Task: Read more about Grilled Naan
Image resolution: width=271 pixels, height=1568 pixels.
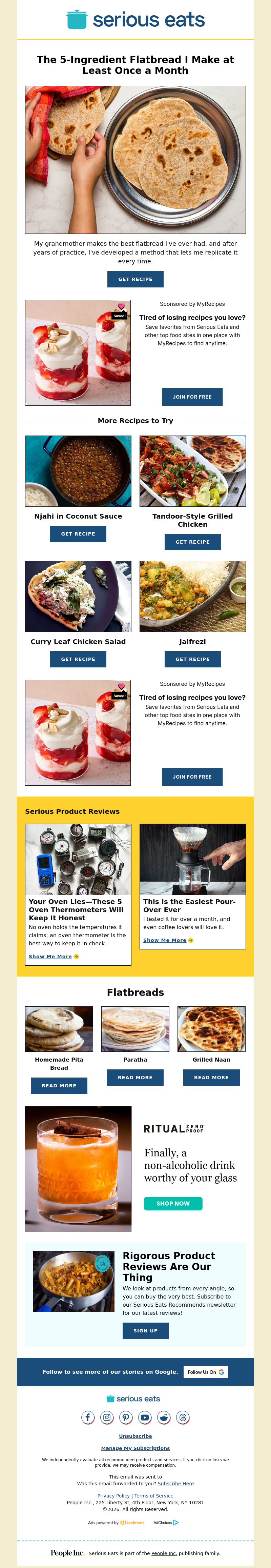Action: pyautogui.click(x=211, y=1078)
